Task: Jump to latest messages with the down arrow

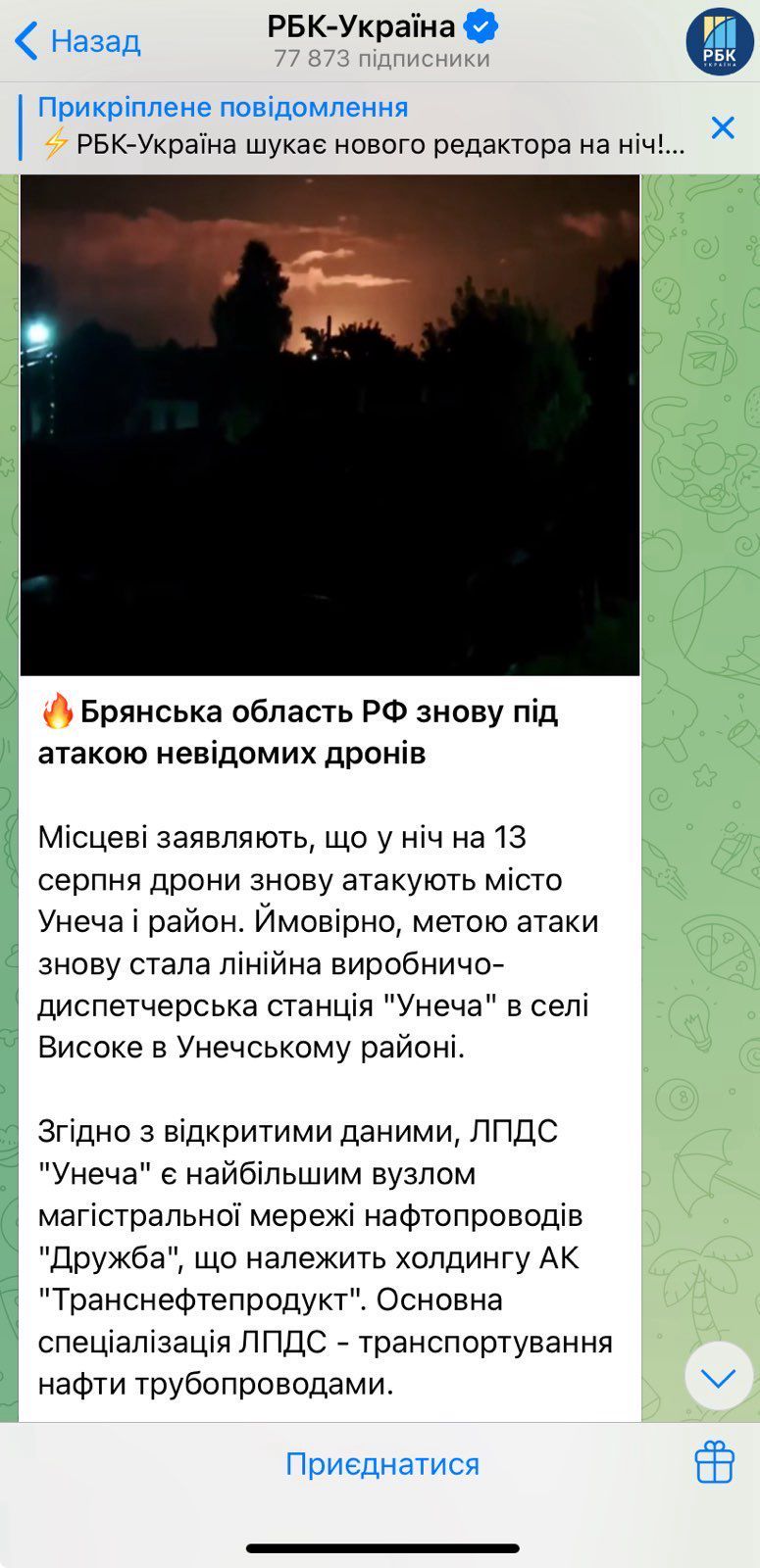Action: (718, 1378)
